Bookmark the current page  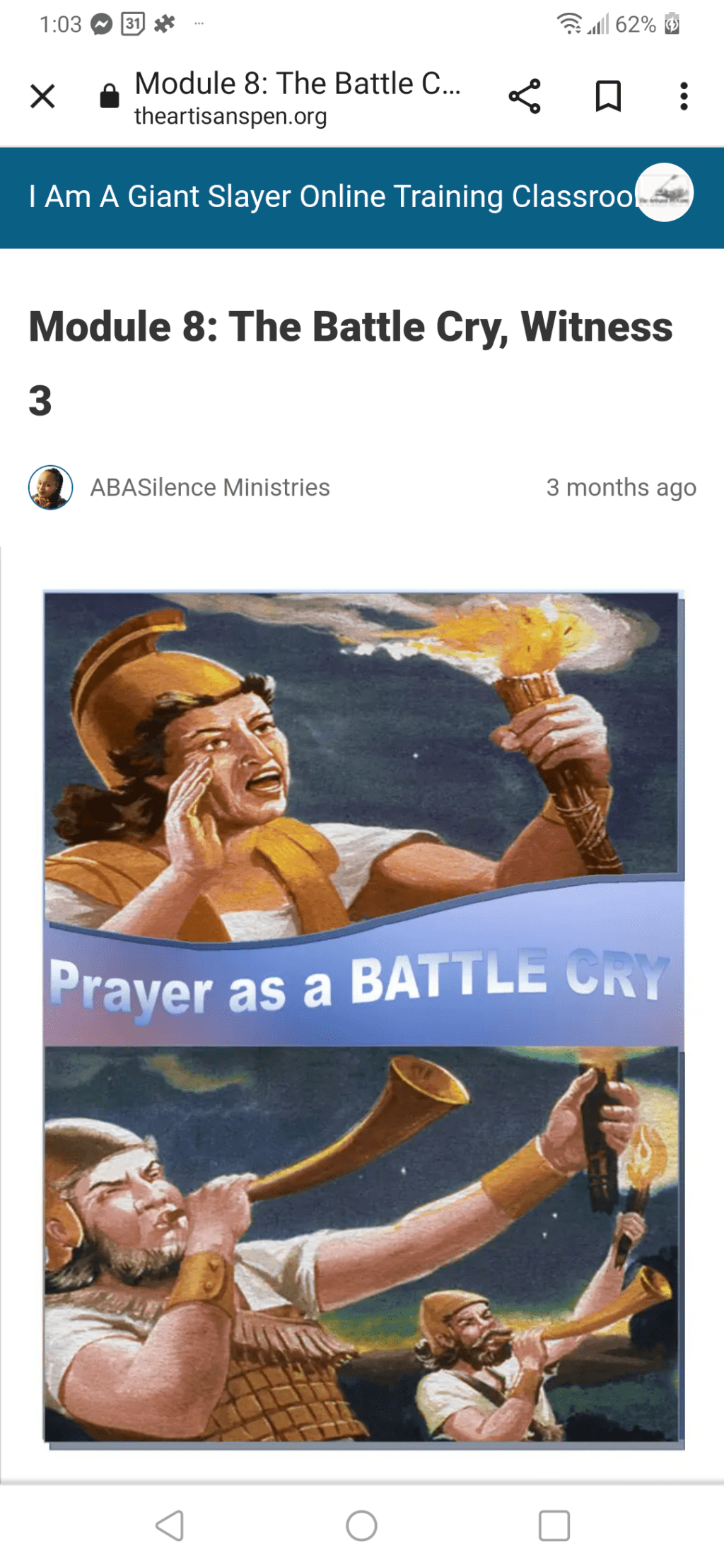[x=608, y=97]
